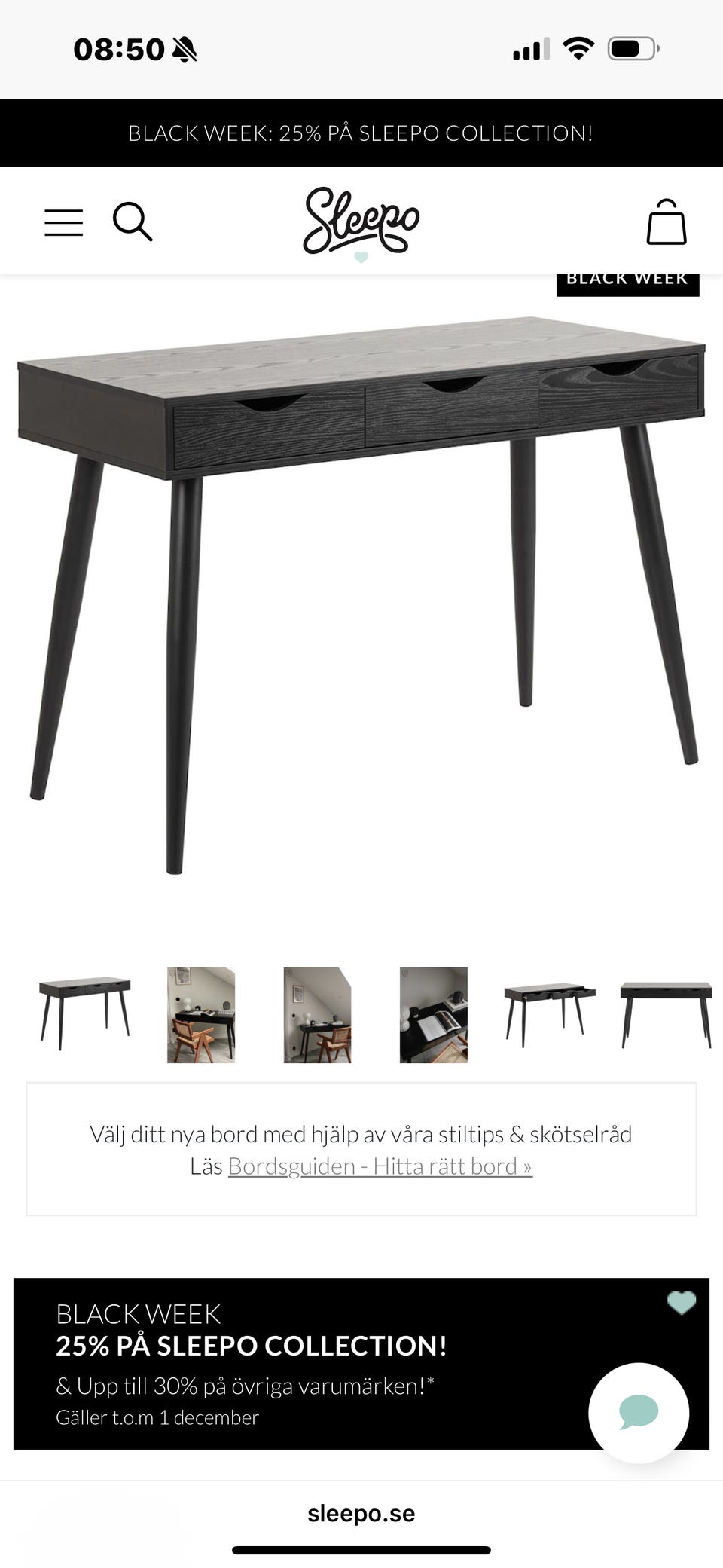
Task: Select sixth thumbnail with front view
Action: [666, 1014]
